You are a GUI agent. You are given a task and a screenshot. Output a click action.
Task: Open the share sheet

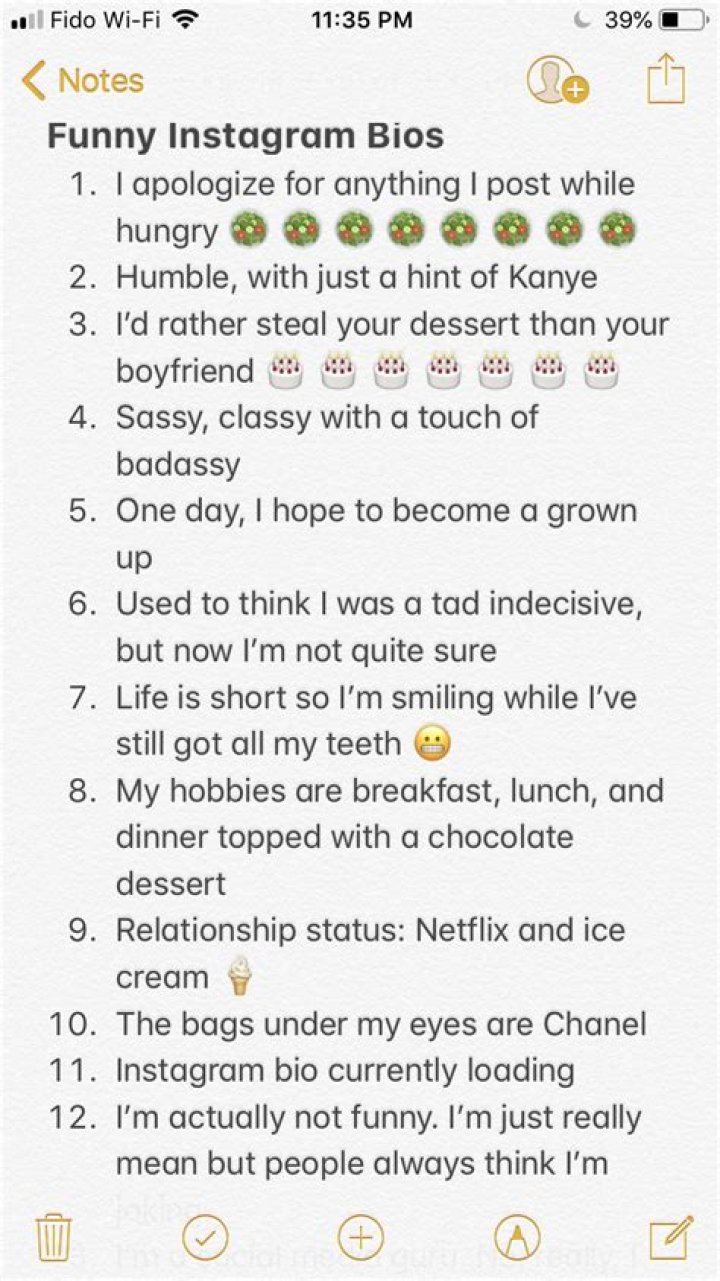tap(665, 79)
